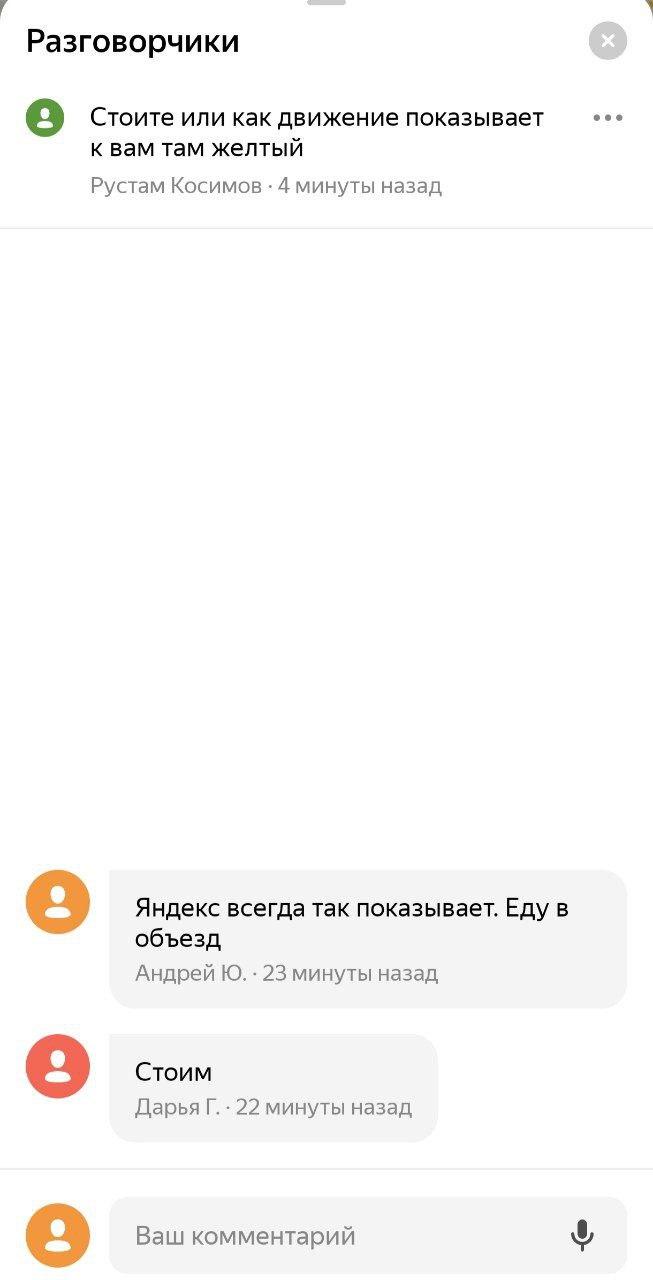653x1280 pixels.
Task: Close the Разговорчики panel
Action: pos(607,41)
